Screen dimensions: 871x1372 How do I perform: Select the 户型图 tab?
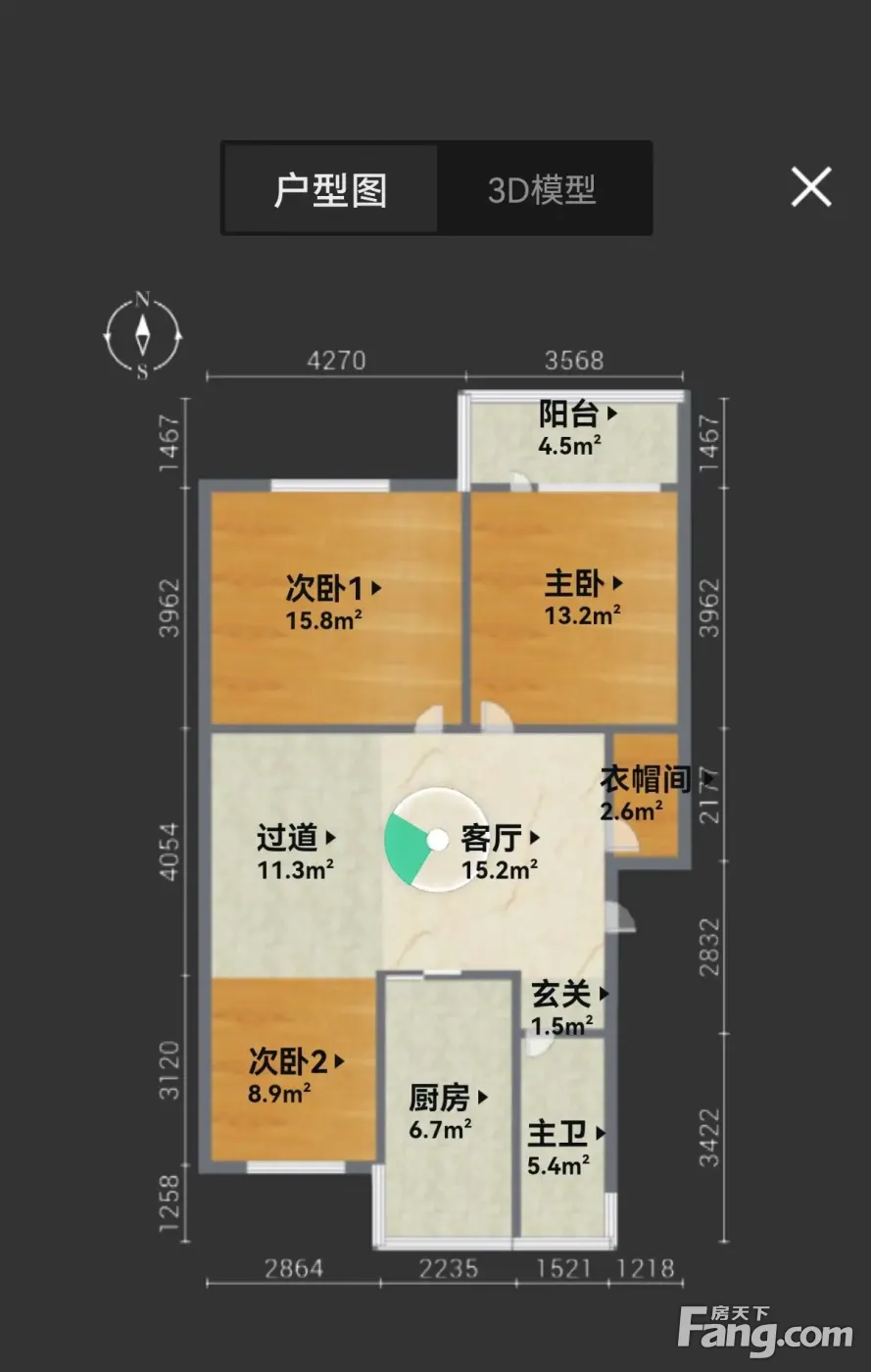pyautogui.click(x=330, y=189)
